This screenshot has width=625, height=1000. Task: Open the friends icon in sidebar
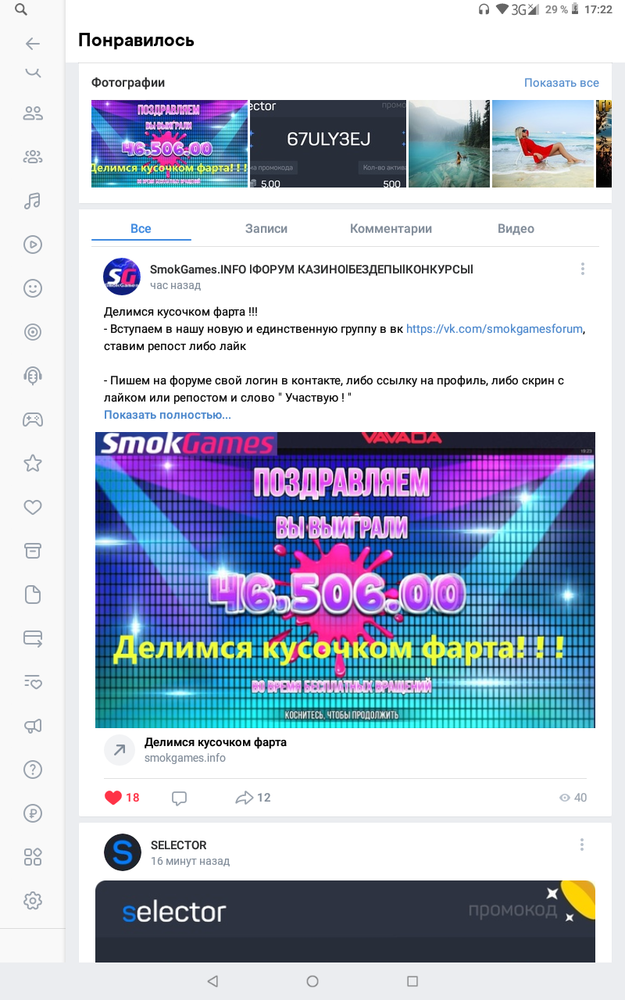coord(33,114)
